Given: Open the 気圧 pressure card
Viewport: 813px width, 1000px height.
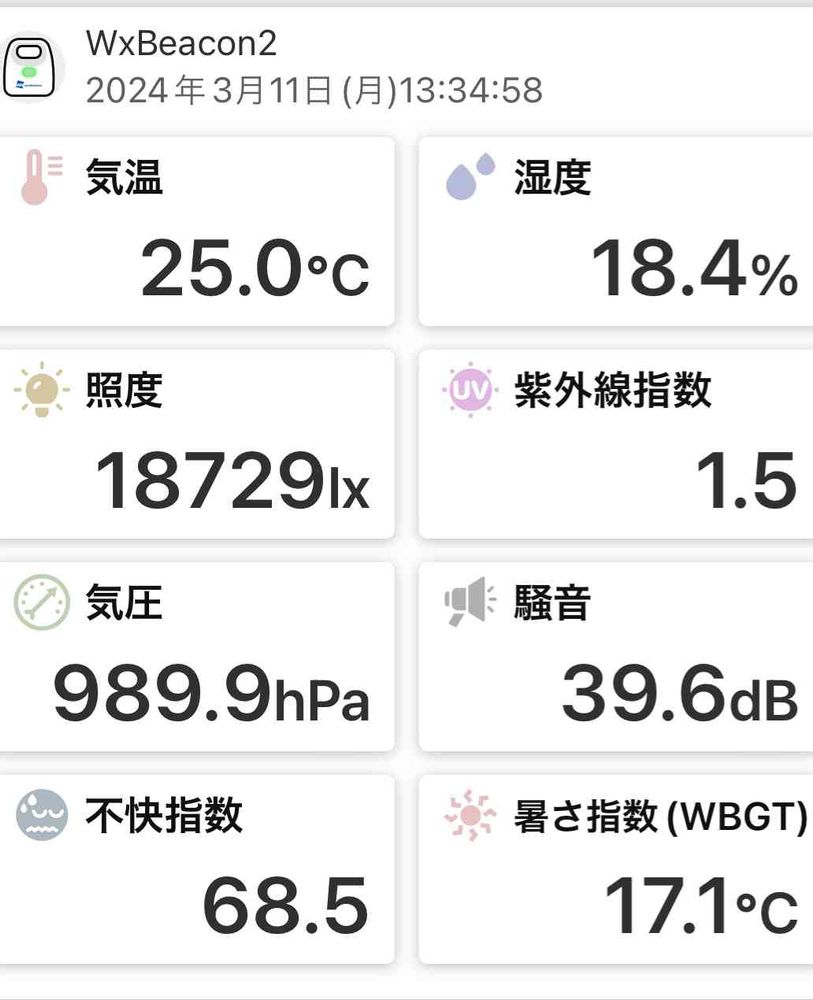Looking at the screenshot, I should [x=197, y=657].
